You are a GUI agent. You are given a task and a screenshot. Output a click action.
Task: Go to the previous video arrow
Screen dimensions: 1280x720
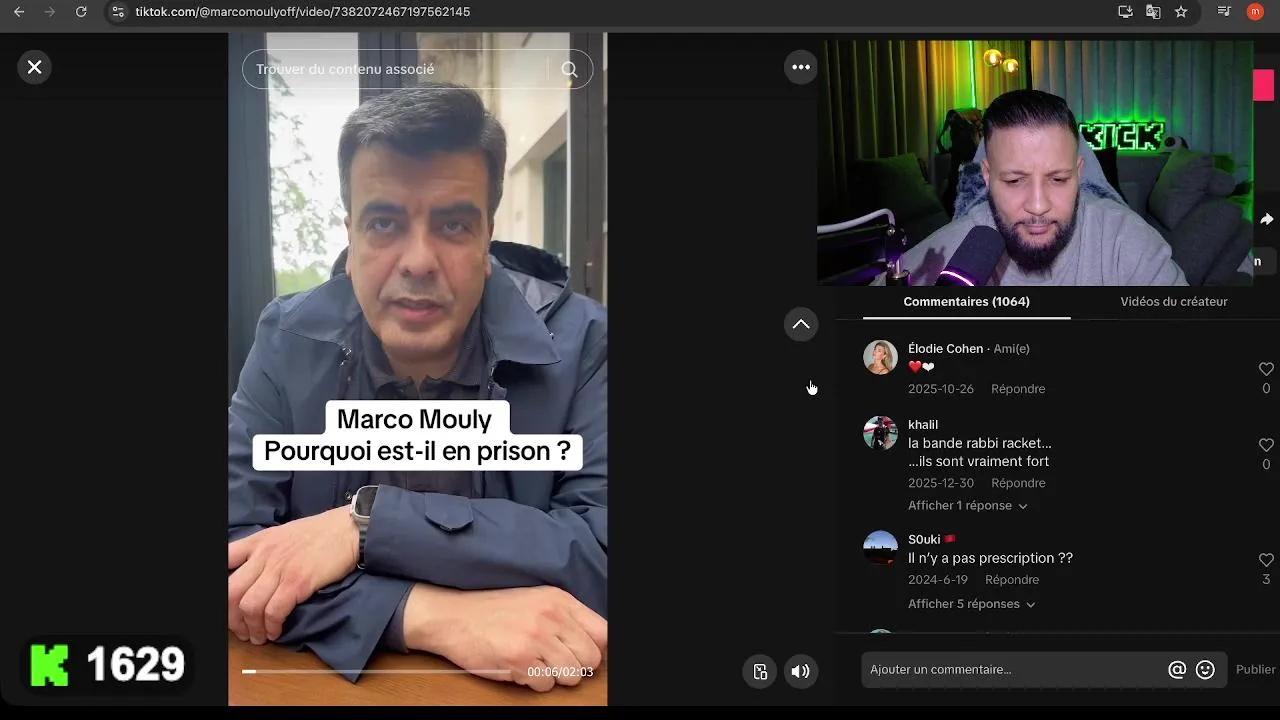pyautogui.click(x=801, y=324)
